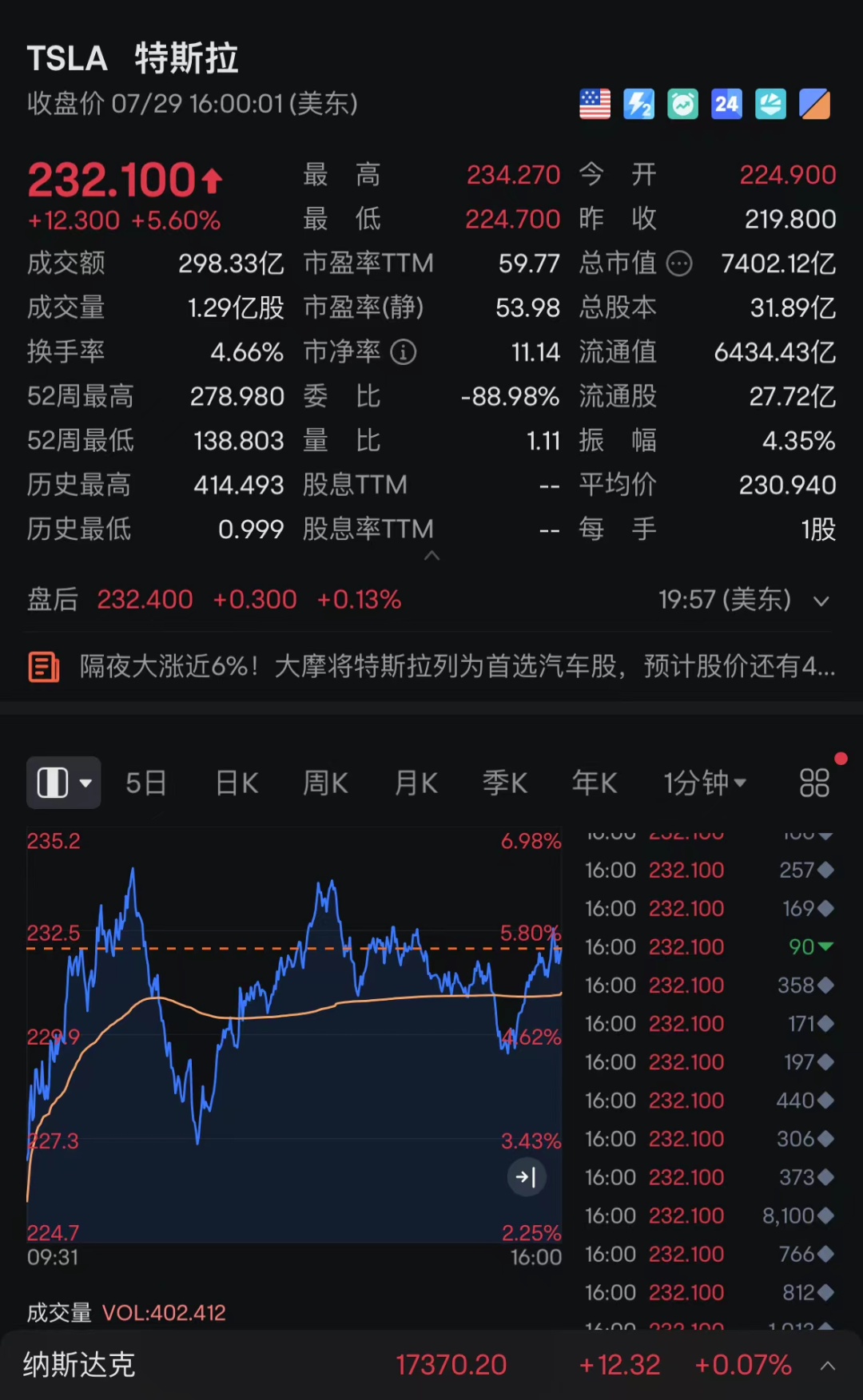Image resolution: width=863 pixels, height=1400 pixels.
Task: Open the chart layout mode selector
Action: pos(64,783)
